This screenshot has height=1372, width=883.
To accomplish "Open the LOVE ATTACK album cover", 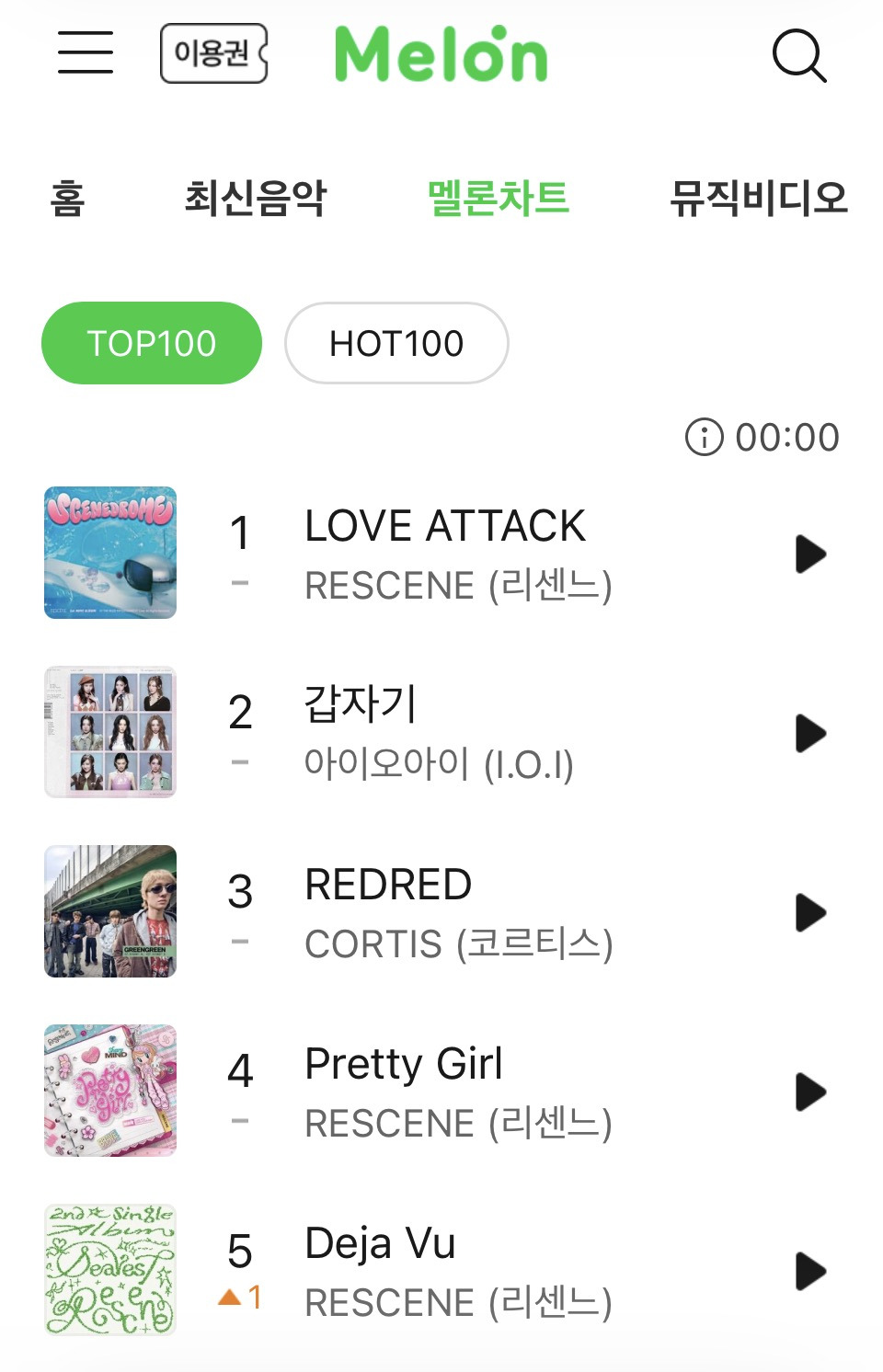I will tap(110, 553).
